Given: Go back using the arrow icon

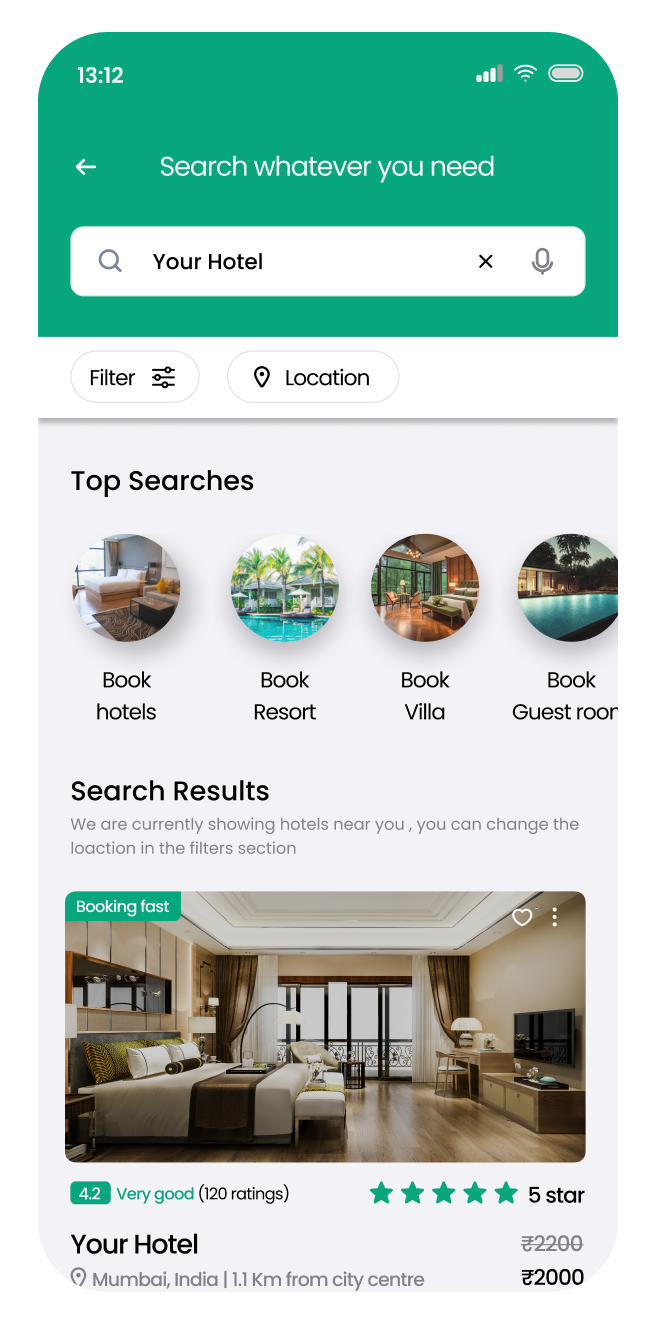Looking at the screenshot, I should point(86,167).
